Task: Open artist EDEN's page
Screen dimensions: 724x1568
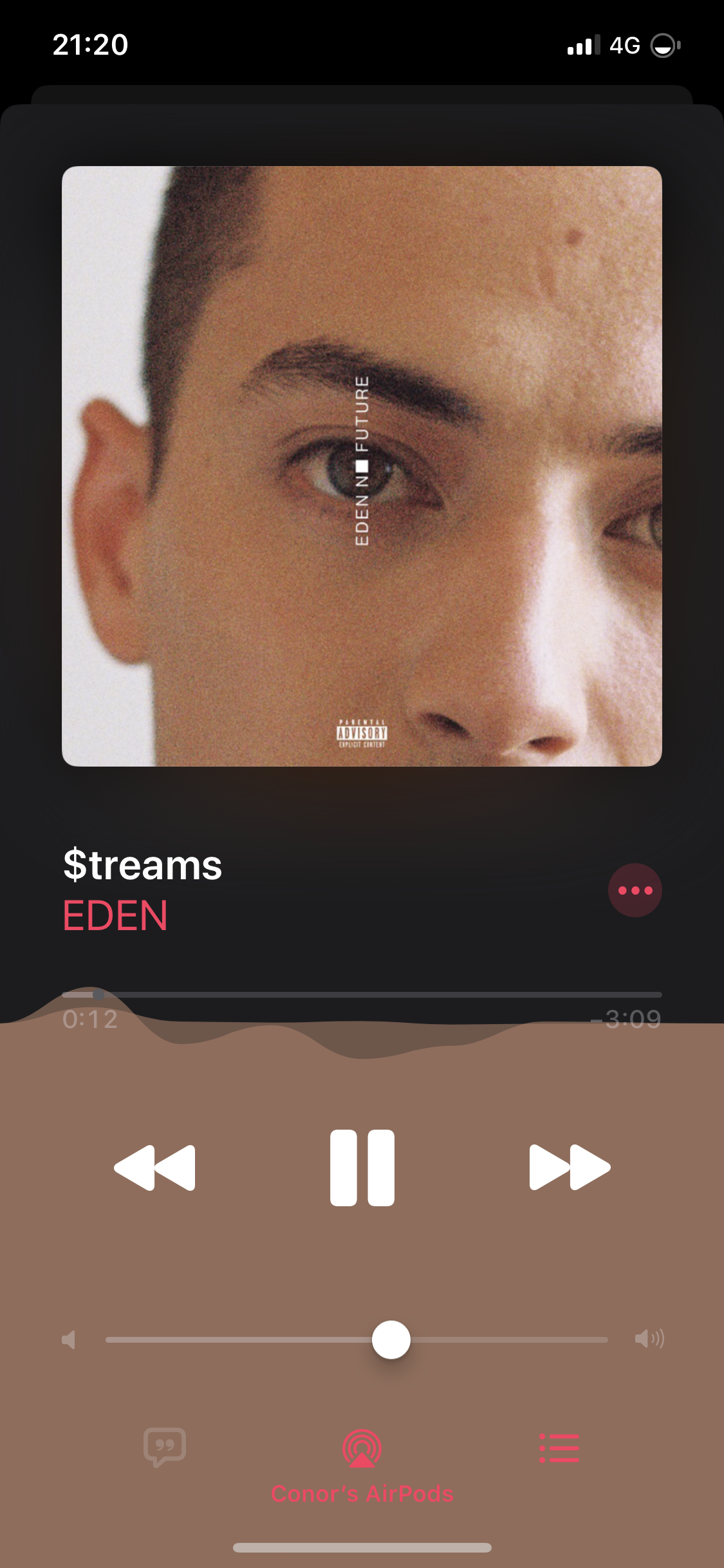Action: coord(116,916)
